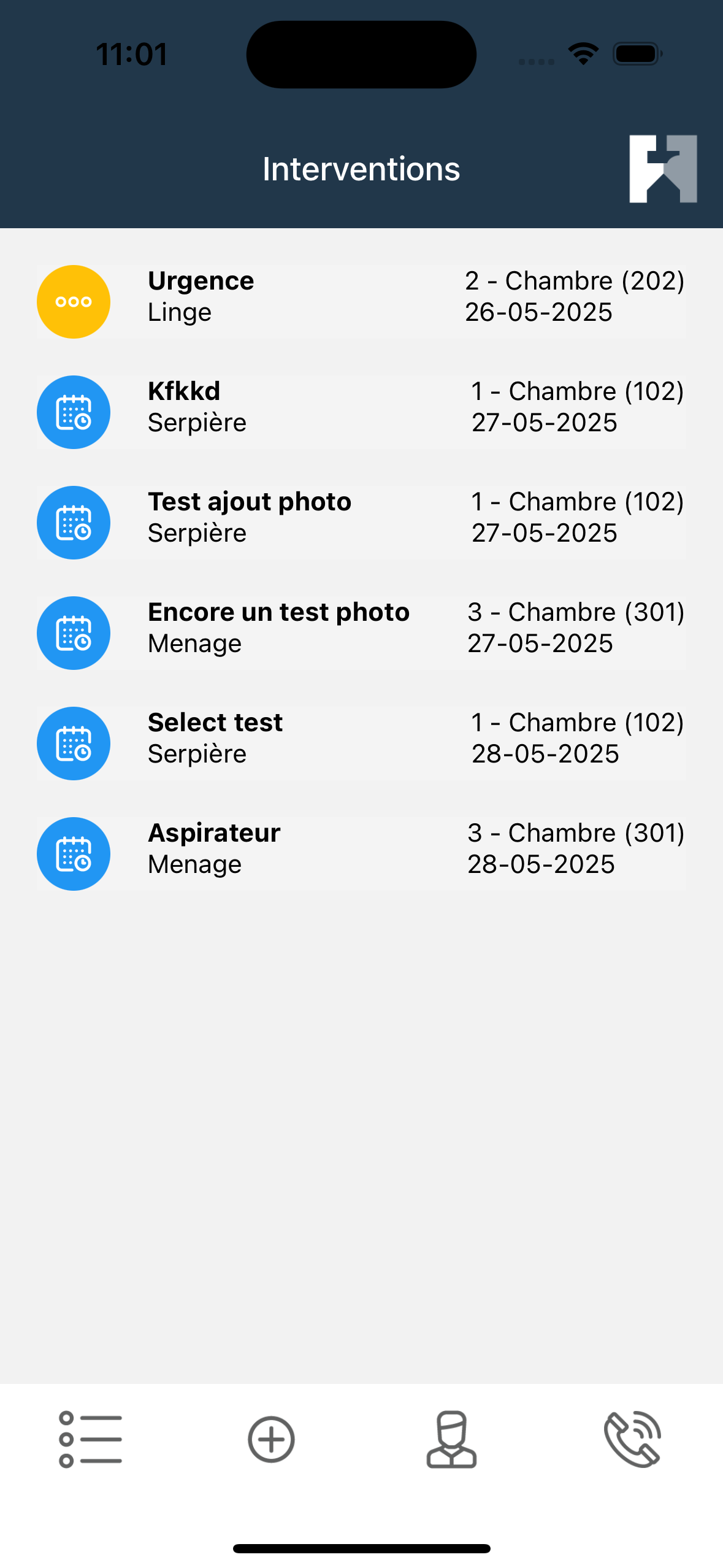Tap the blue calendar icon beside Kfkkd

coord(74,412)
